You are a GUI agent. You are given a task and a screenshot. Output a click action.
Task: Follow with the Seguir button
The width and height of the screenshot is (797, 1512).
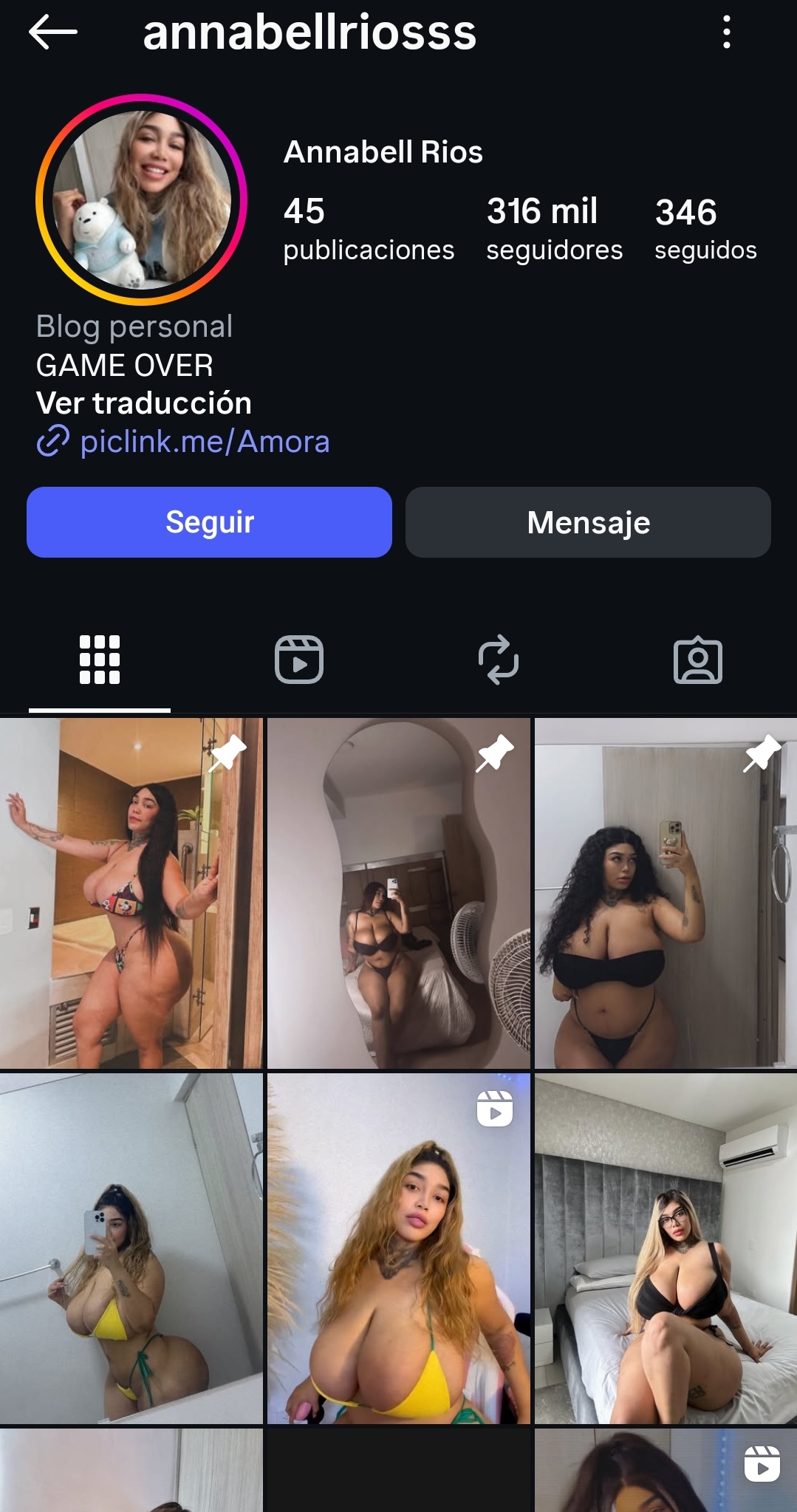209,522
